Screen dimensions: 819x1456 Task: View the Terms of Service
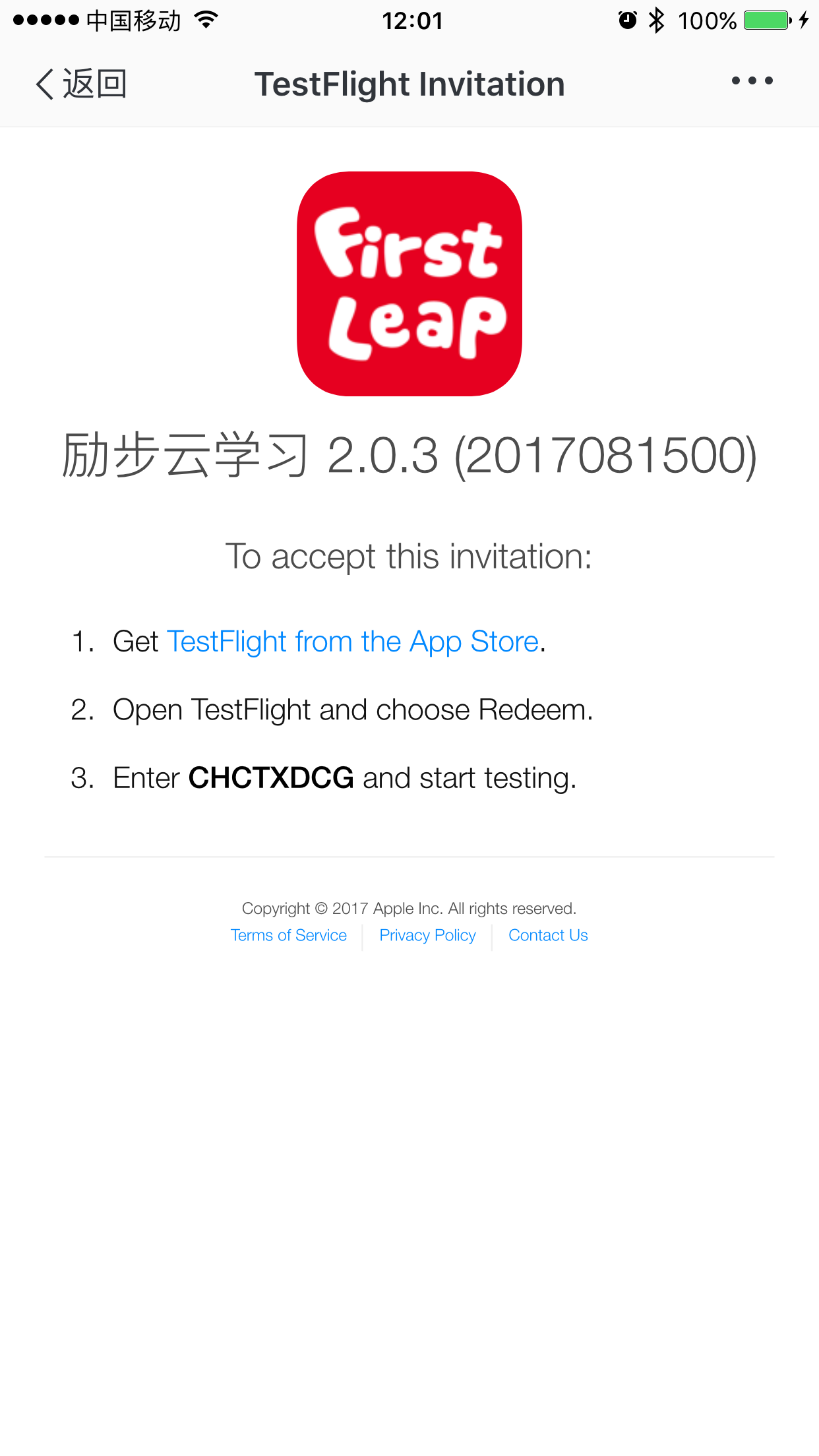288,935
